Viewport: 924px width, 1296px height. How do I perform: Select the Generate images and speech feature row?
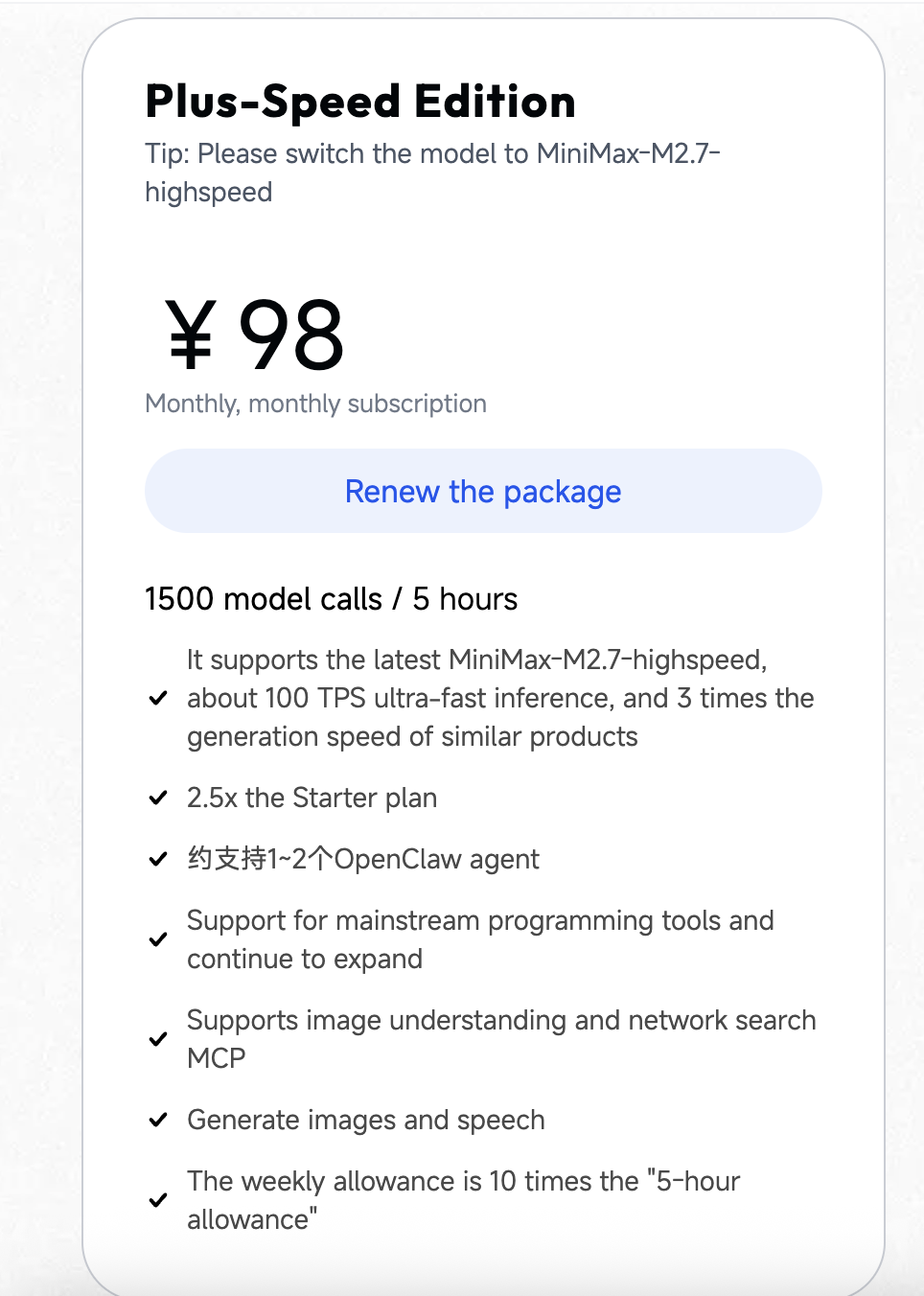(366, 1119)
